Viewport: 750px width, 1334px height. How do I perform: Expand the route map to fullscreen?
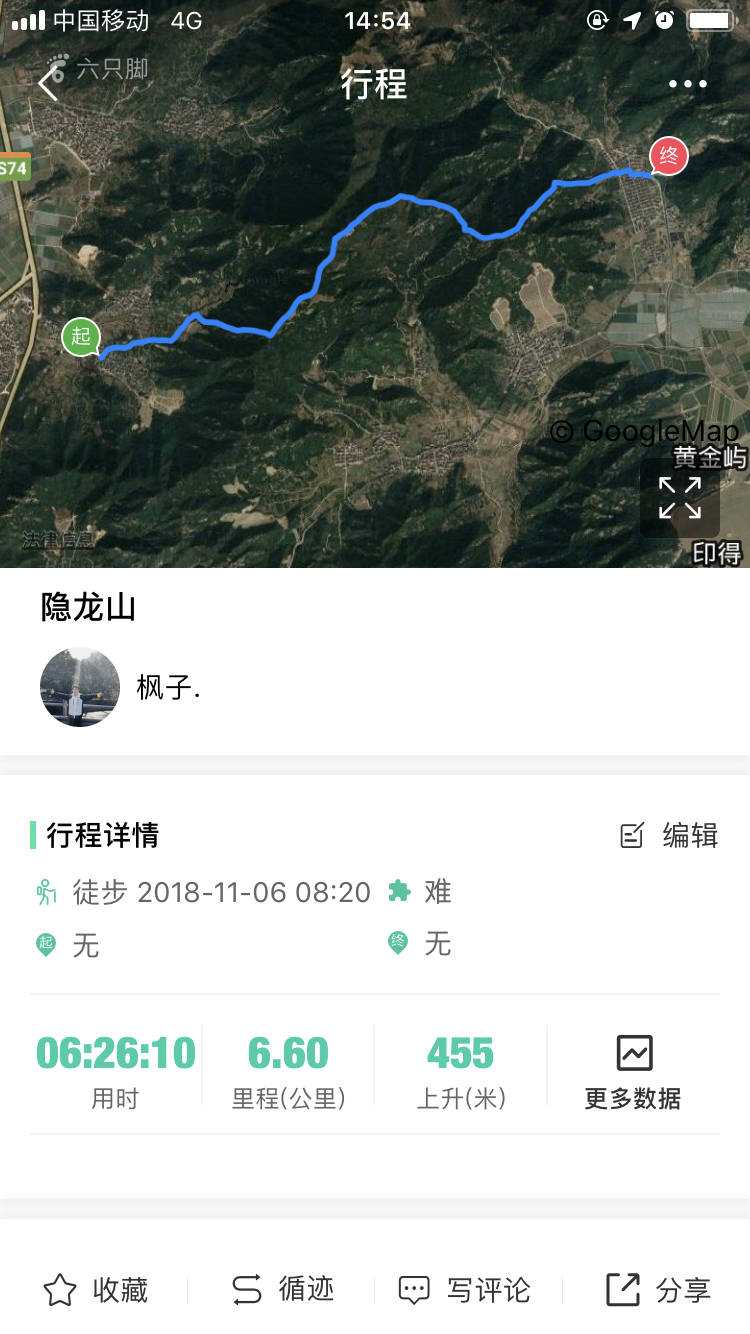coord(680,498)
